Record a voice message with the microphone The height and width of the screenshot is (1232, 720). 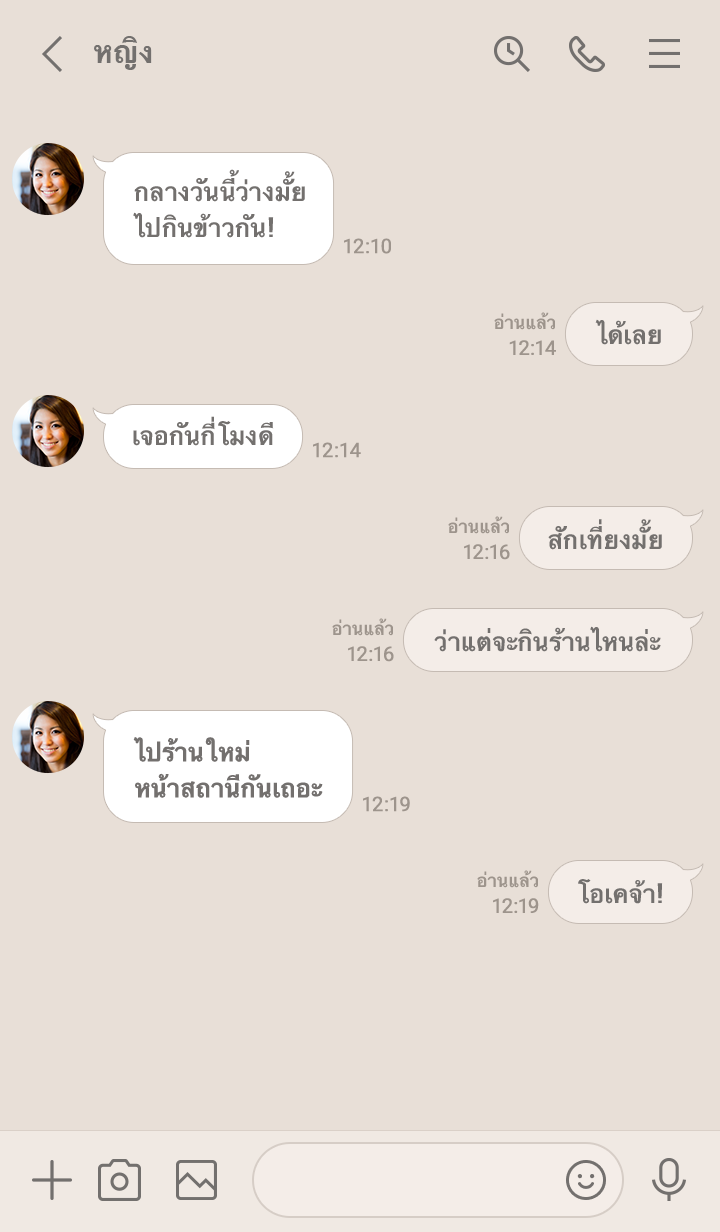pos(668,1181)
